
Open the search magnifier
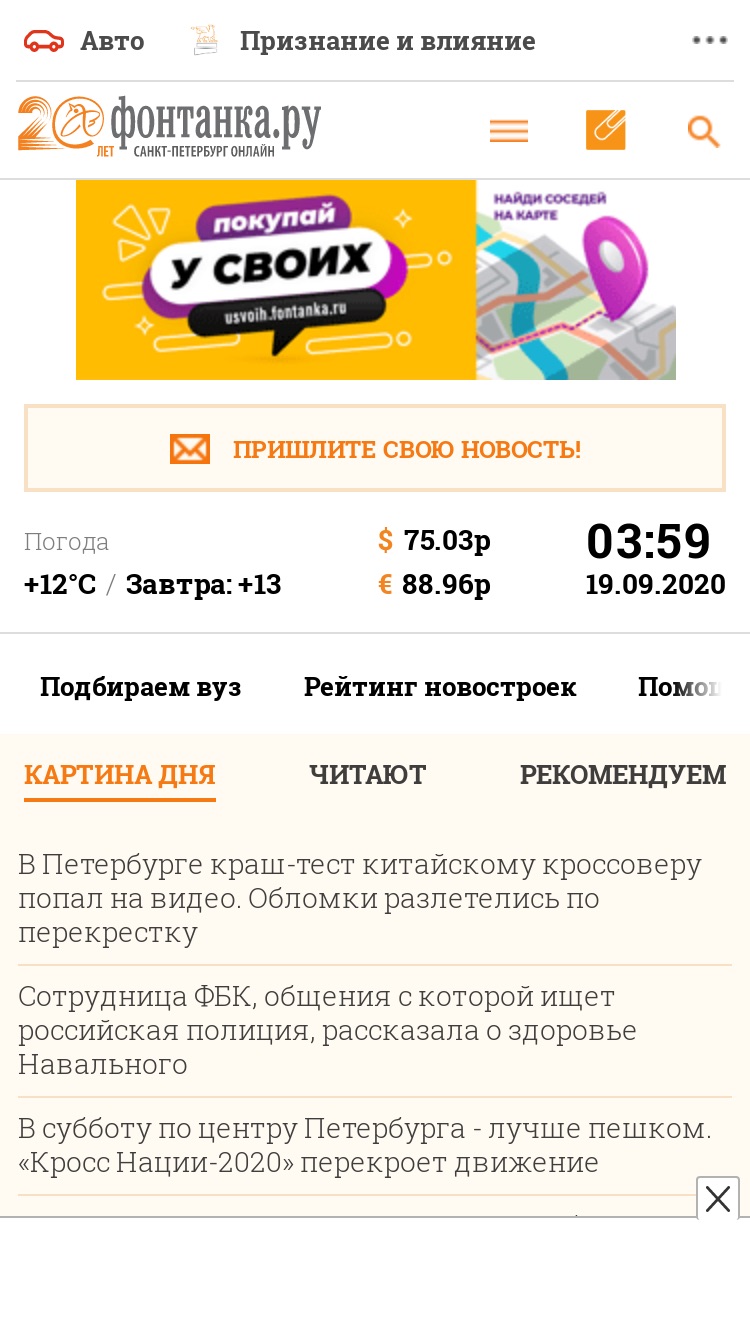pos(703,131)
